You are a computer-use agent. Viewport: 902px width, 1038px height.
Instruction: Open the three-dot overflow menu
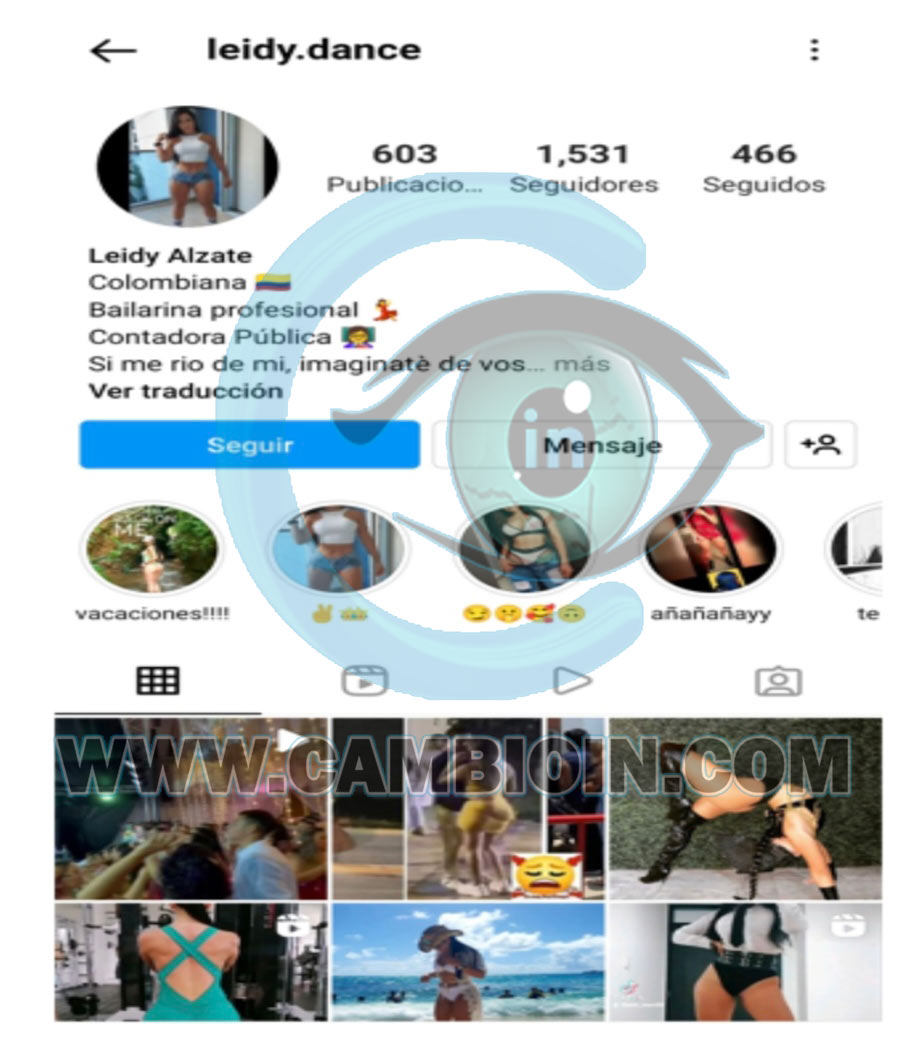tap(815, 50)
